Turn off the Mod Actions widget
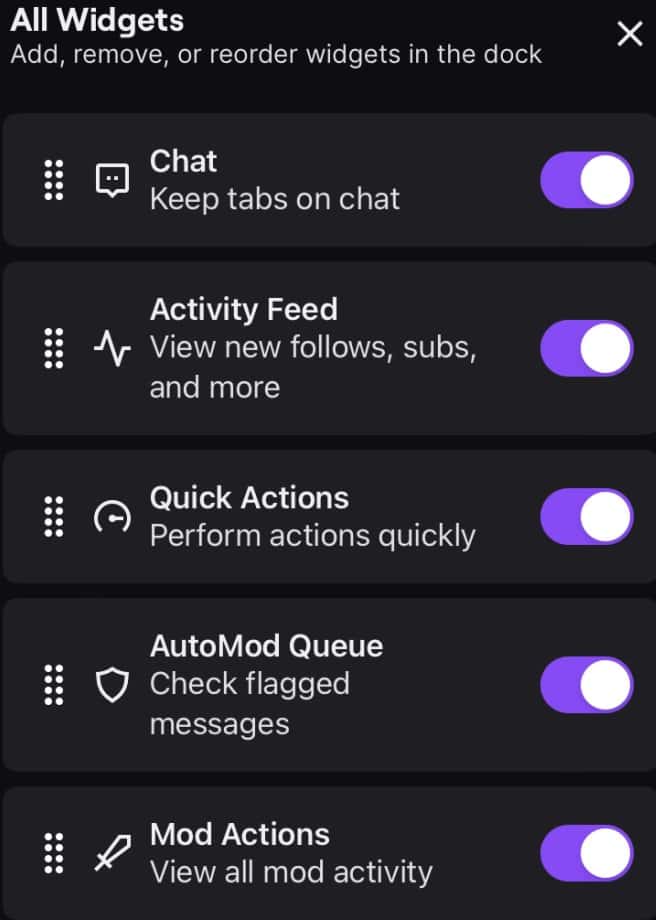 587,853
